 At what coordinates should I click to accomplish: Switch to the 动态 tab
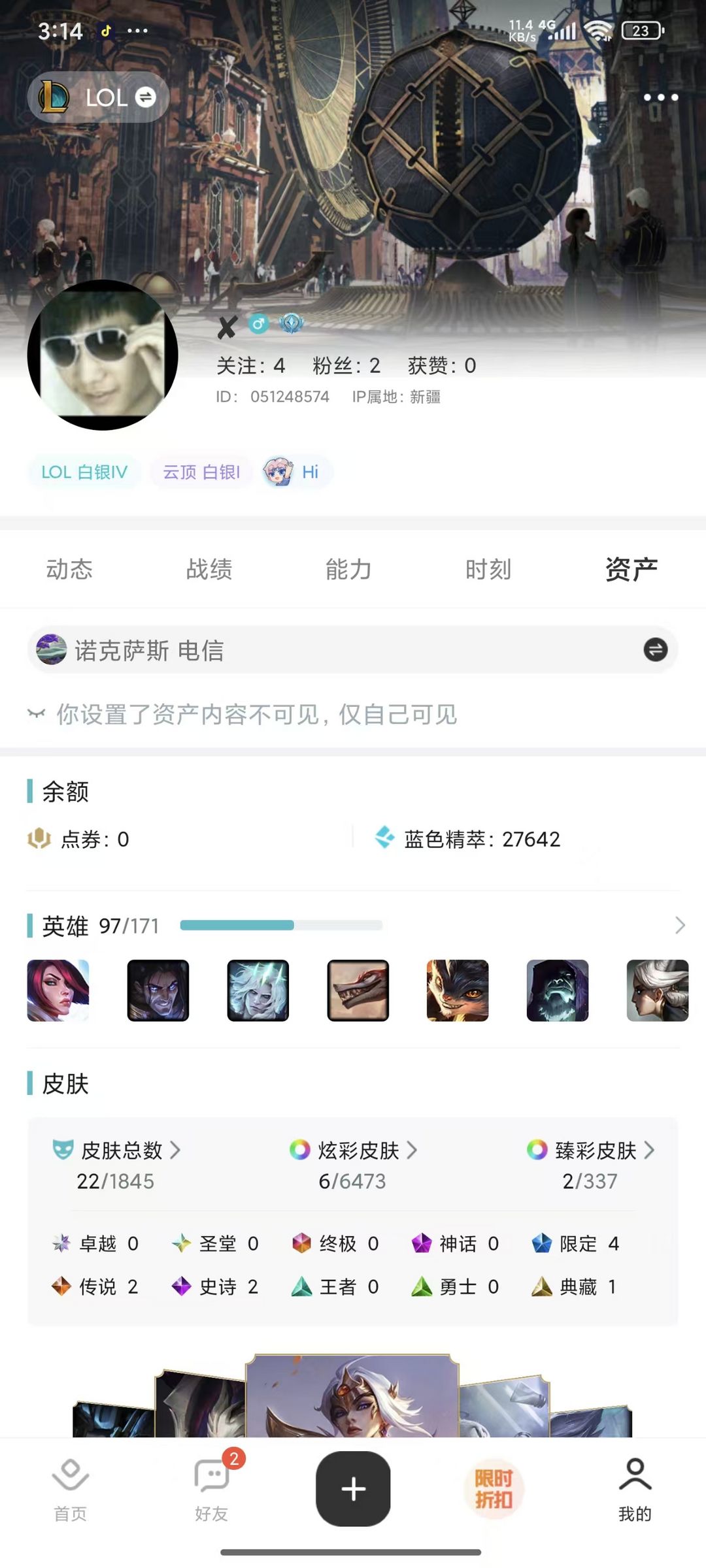pyautogui.click(x=69, y=569)
